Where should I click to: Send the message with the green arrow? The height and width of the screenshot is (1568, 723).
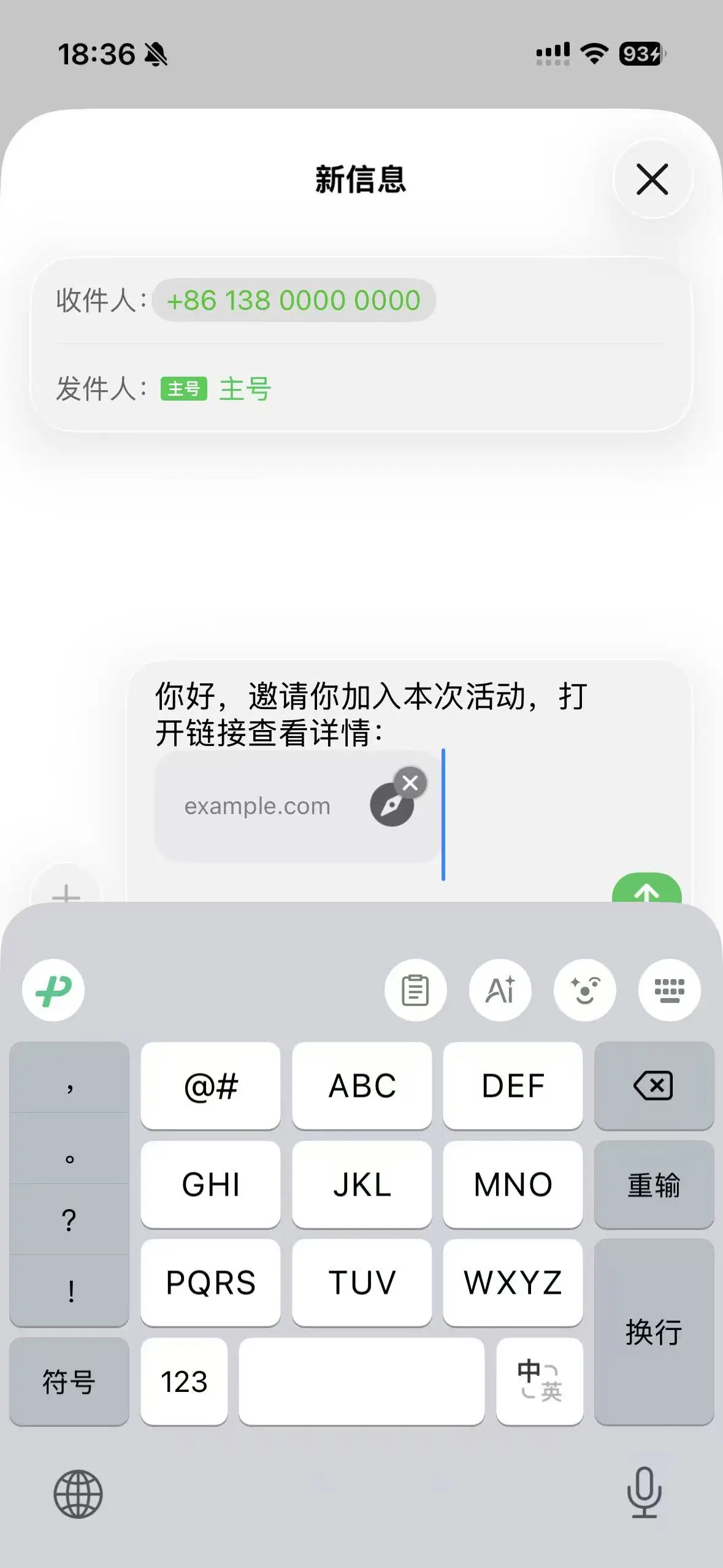[x=646, y=890]
